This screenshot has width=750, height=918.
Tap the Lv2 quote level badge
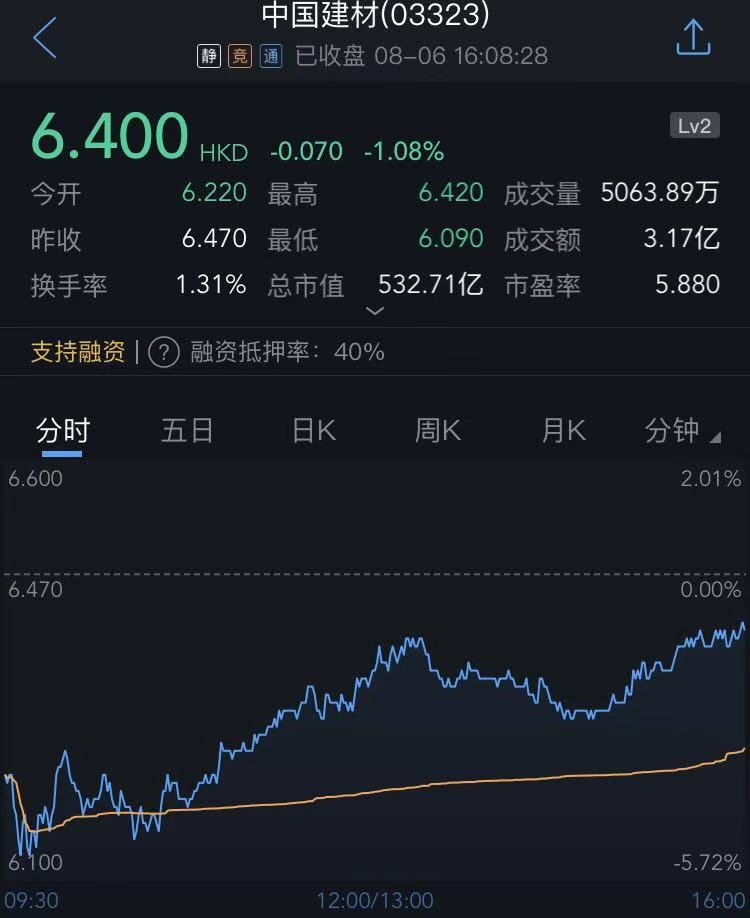694,125
